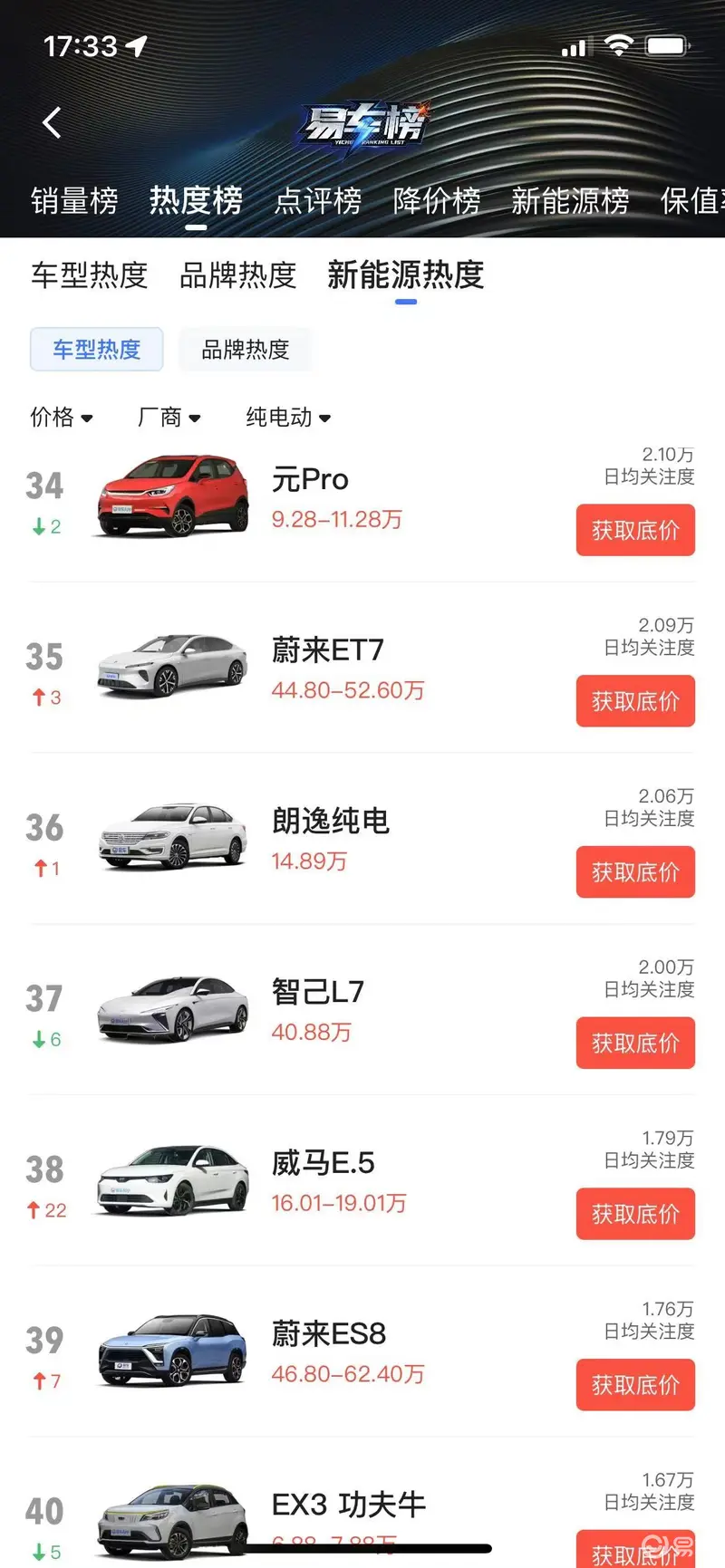
Task: Select the 新能源榜 tab
Action: coord(570,200)
